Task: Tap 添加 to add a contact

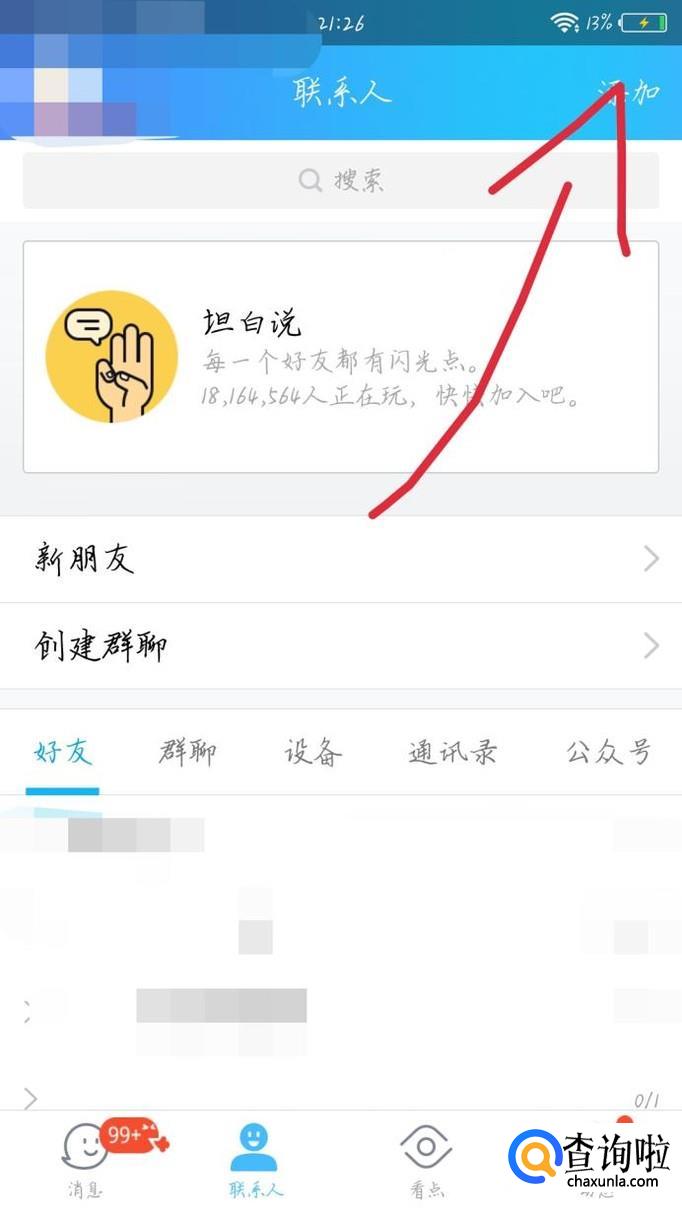Action: pyautogui.click(x=630, y=92)
